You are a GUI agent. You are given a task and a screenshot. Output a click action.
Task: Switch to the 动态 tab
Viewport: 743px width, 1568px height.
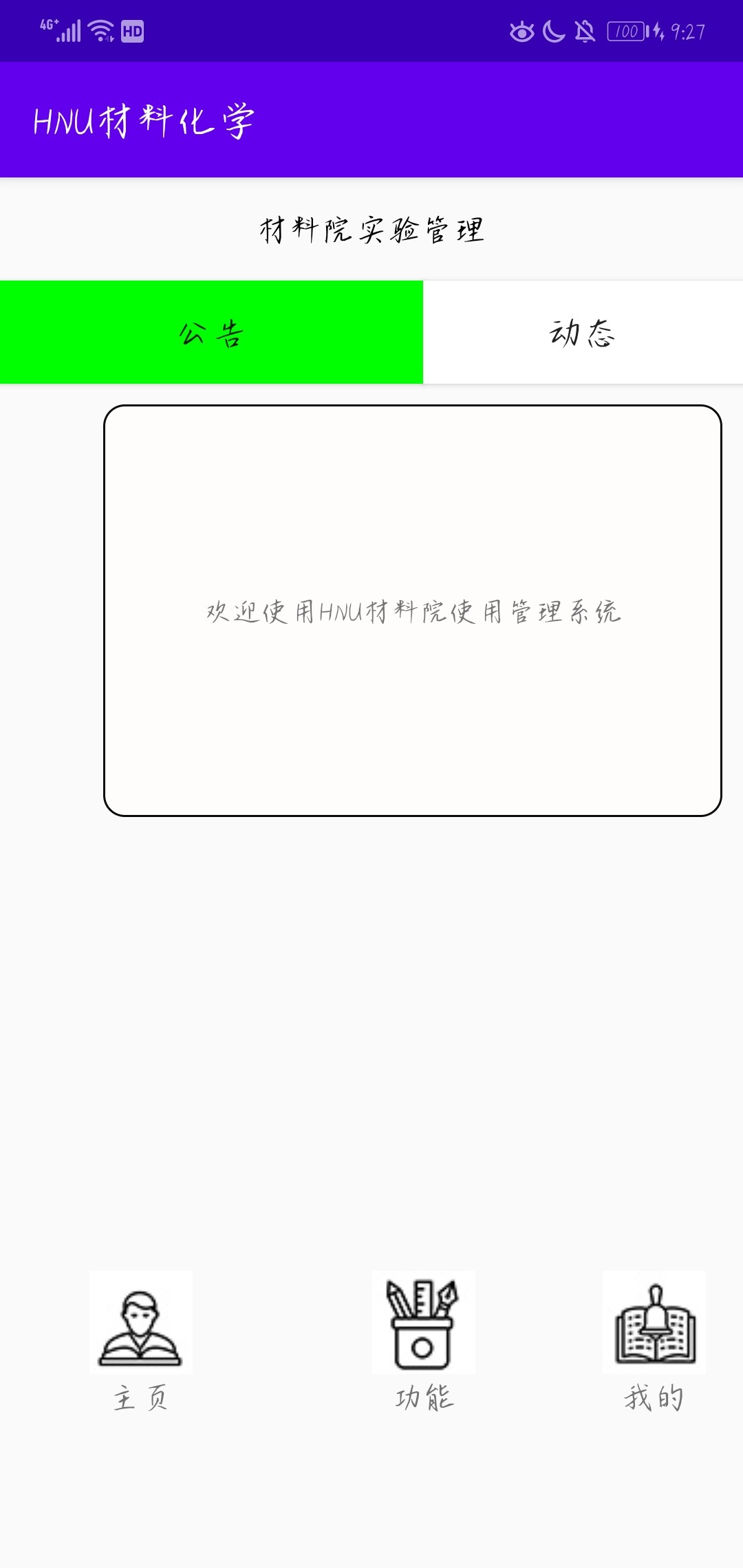pyautogui.click(x=583, y=332)
